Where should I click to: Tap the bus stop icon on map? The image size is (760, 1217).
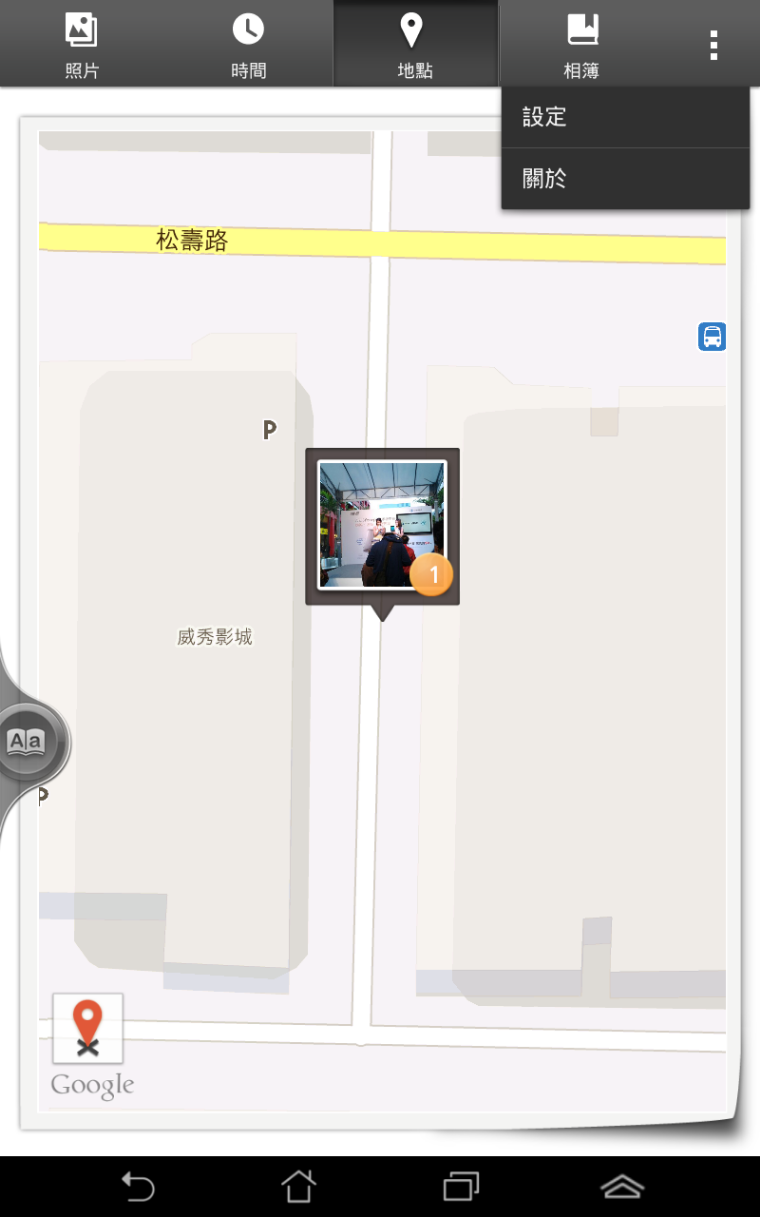pos(712,337)
